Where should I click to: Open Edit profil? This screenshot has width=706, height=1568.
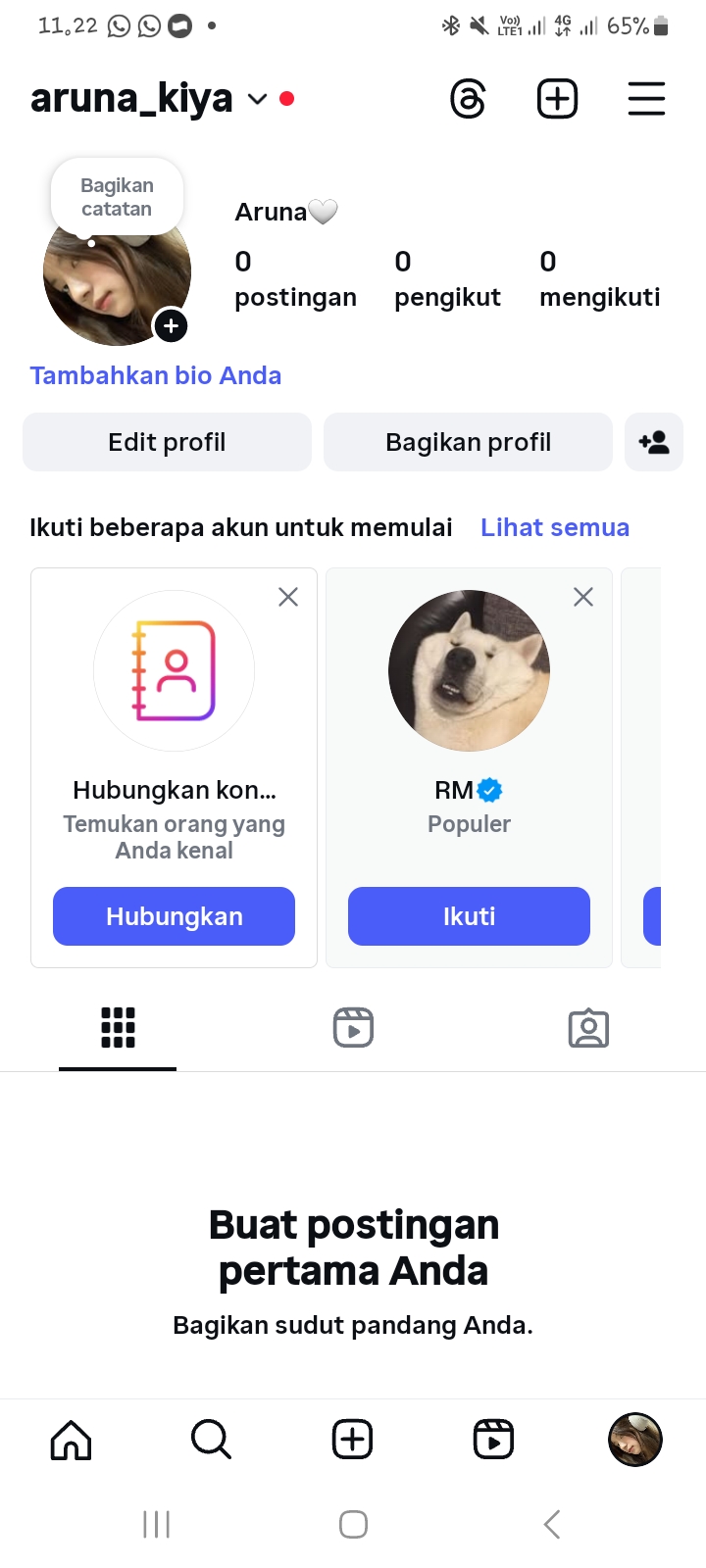167,442
